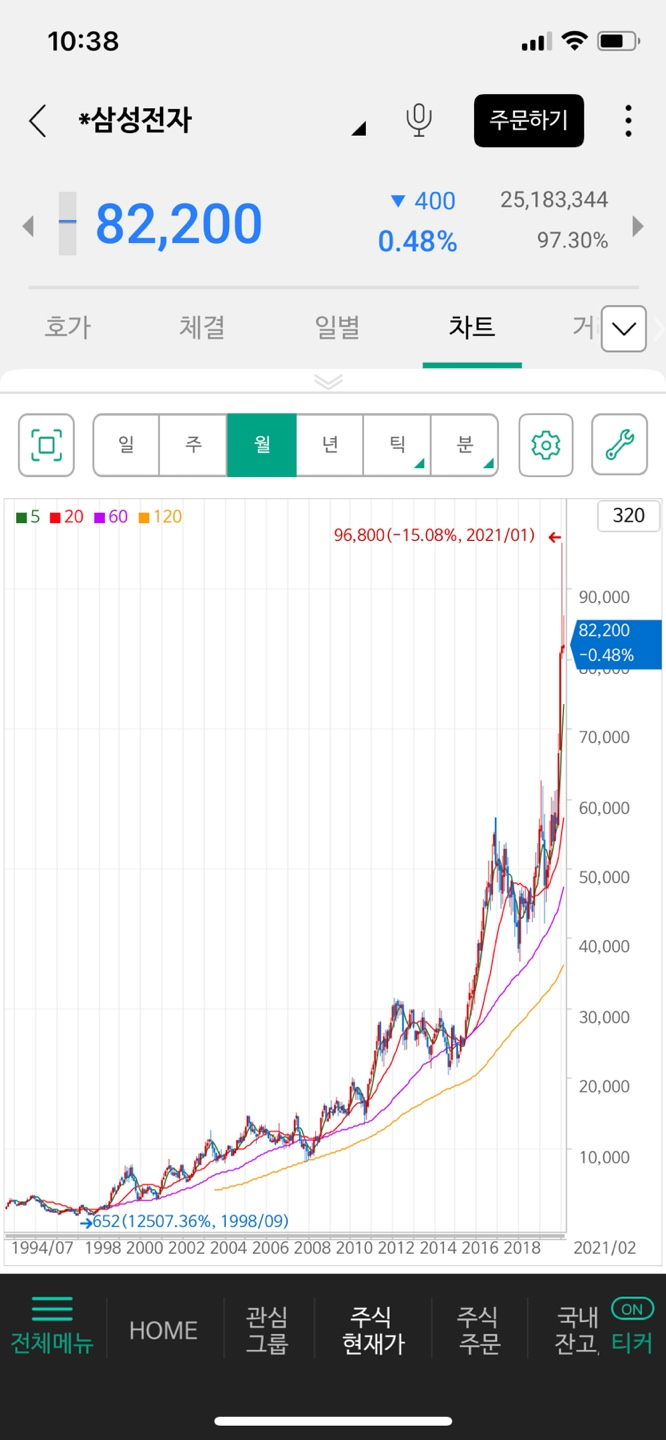Go to 주식 주문 in bottom bar
The height and width of the screenshot is (1440, 666).
[478, 1330]
